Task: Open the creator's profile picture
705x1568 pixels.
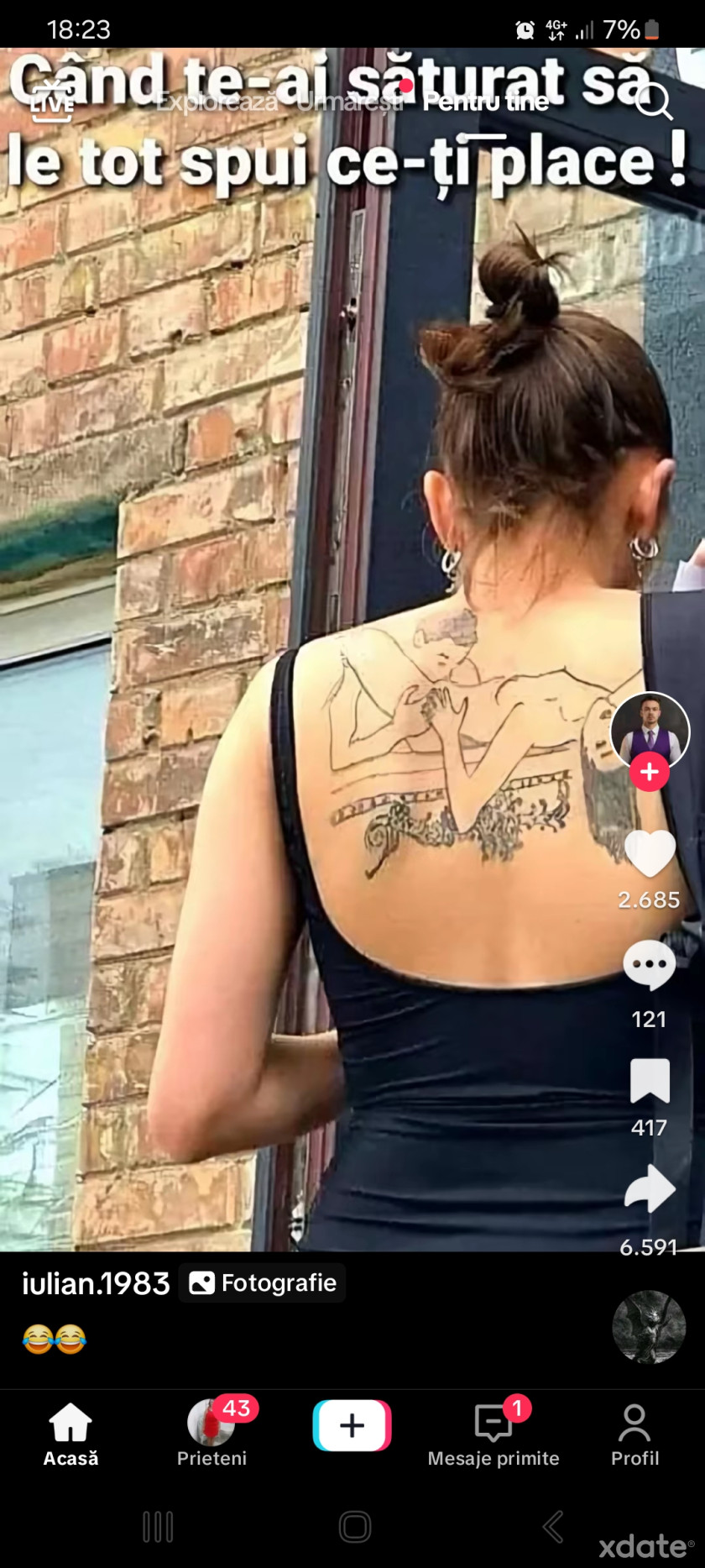Action: [650, 730]
